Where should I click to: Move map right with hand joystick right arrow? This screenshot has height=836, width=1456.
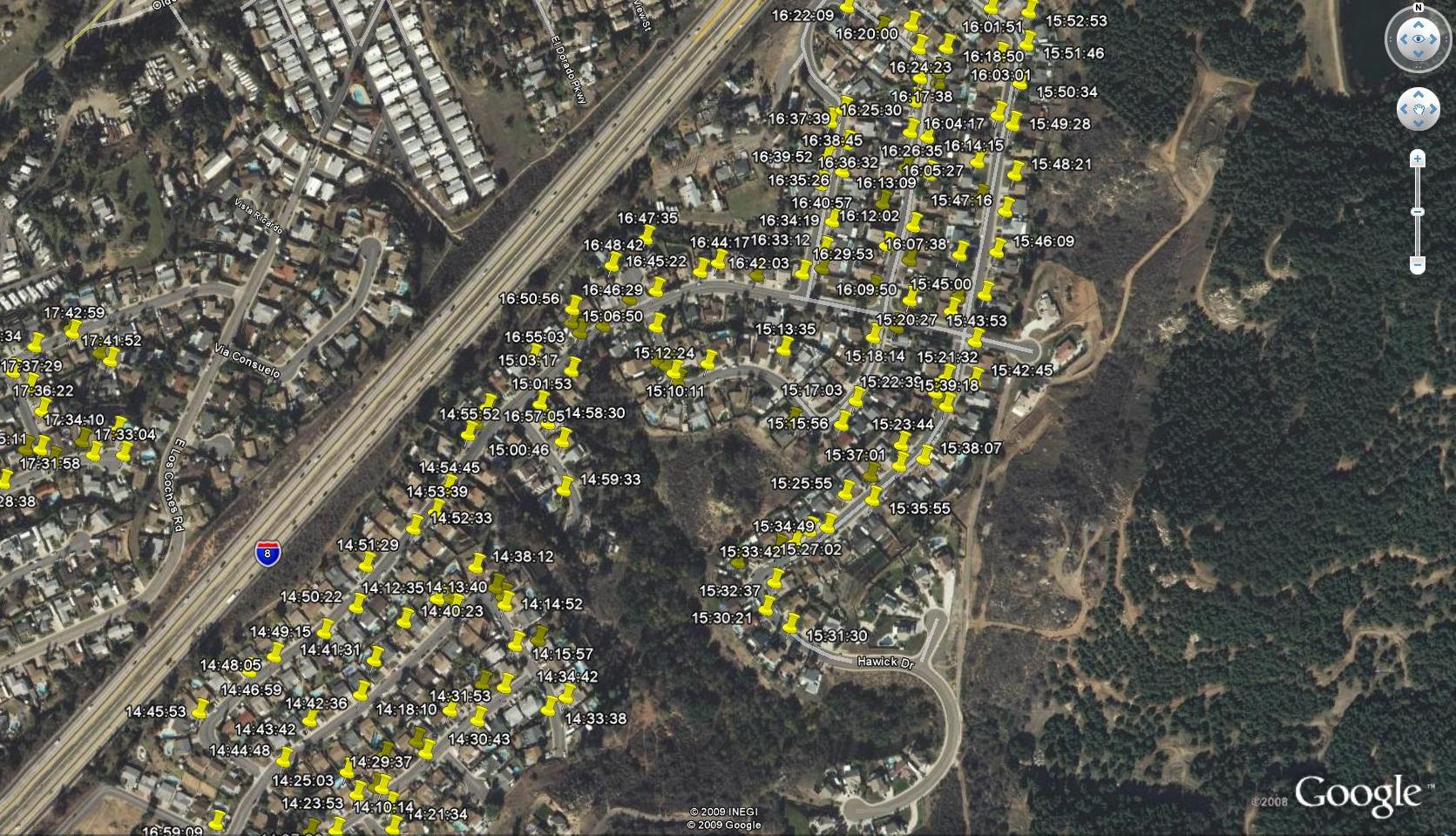[1433, 110]
